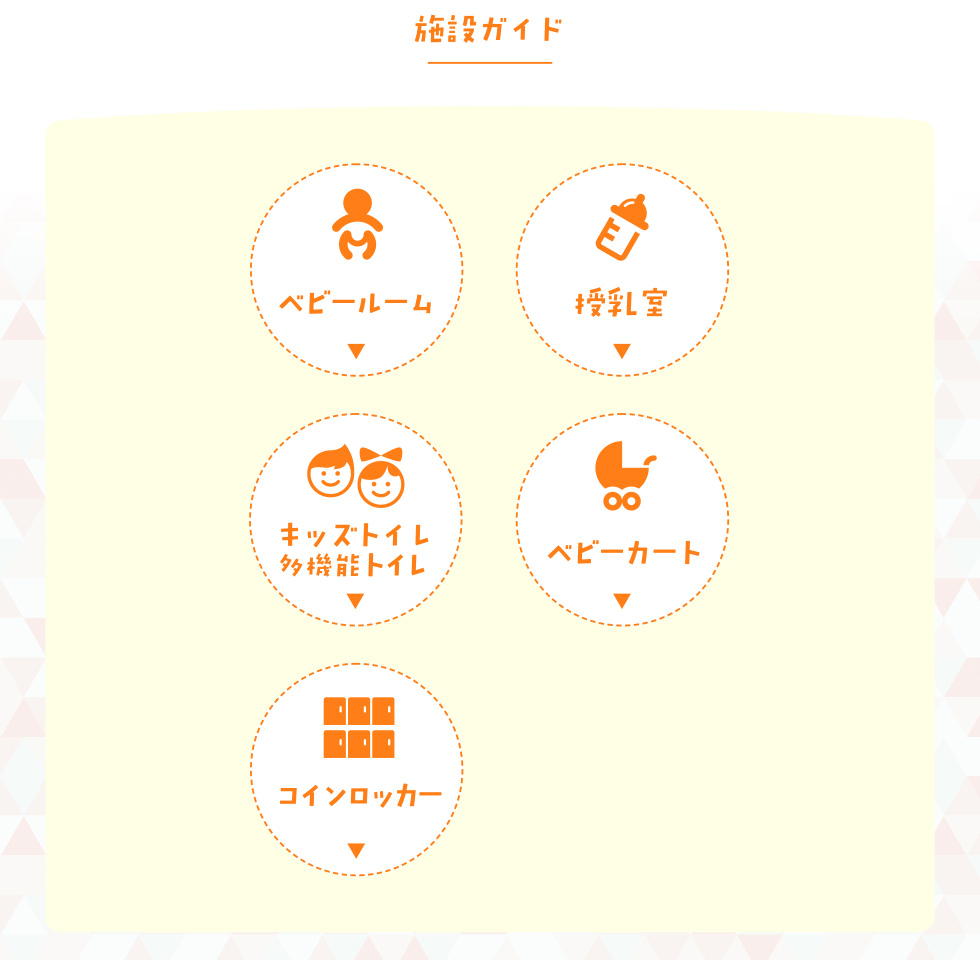Open the ベビールーム section
This screenshot has height=960, width=980.
[x=356, y=270]
